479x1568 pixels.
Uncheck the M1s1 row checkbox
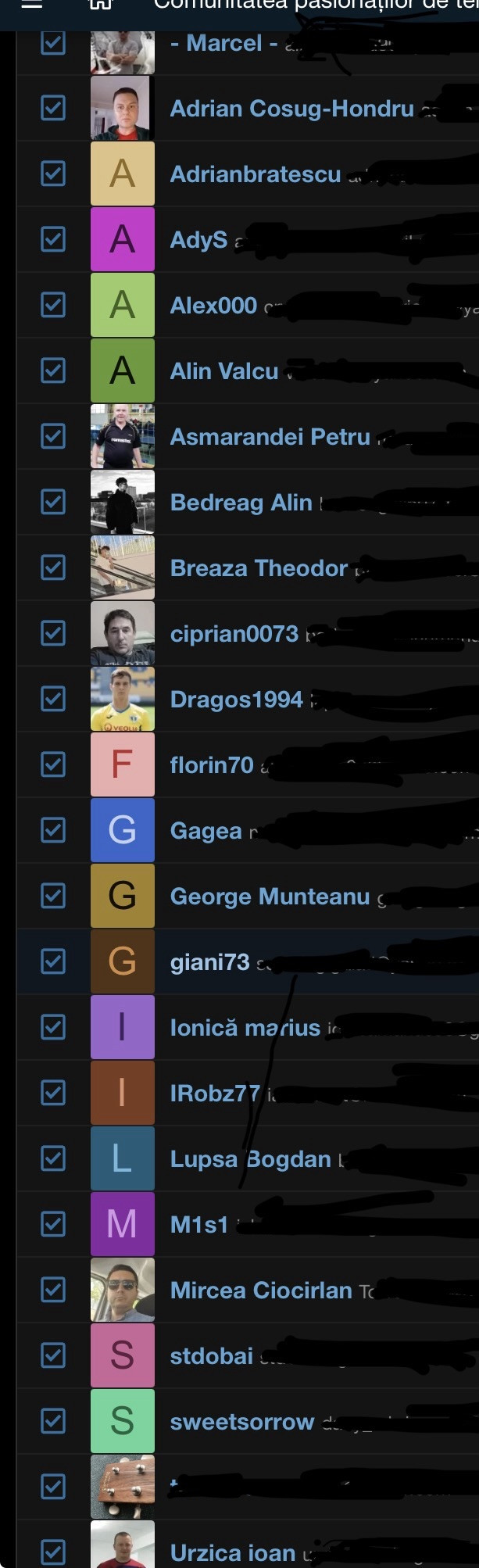click(x=53, y=1224)
